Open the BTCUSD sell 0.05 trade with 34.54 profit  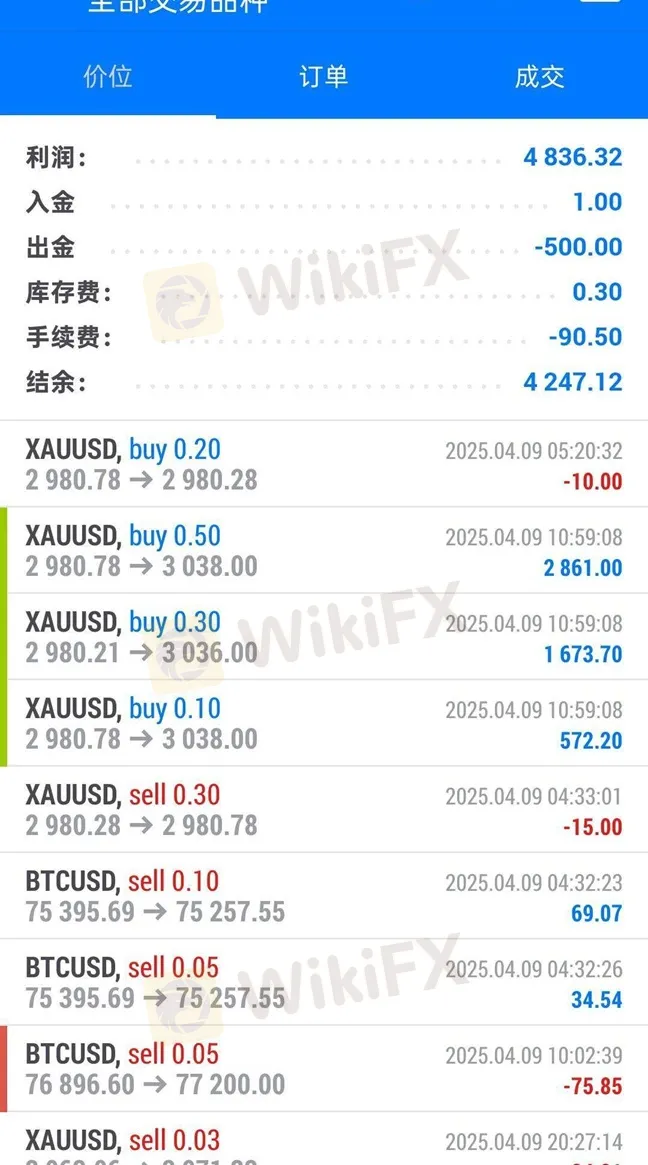(x=324, y=982)
